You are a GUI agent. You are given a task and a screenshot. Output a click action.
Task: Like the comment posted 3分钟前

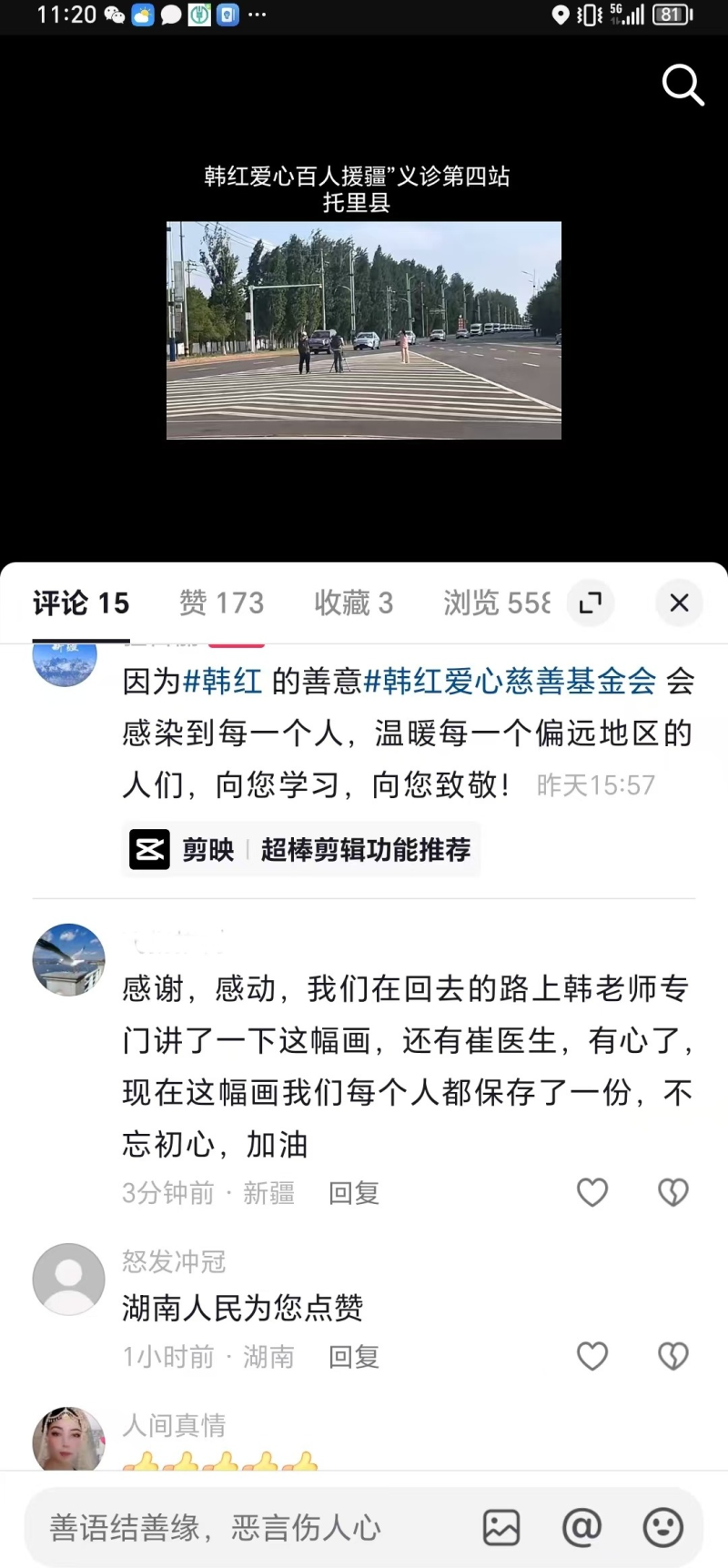[x=592, y=1192]
